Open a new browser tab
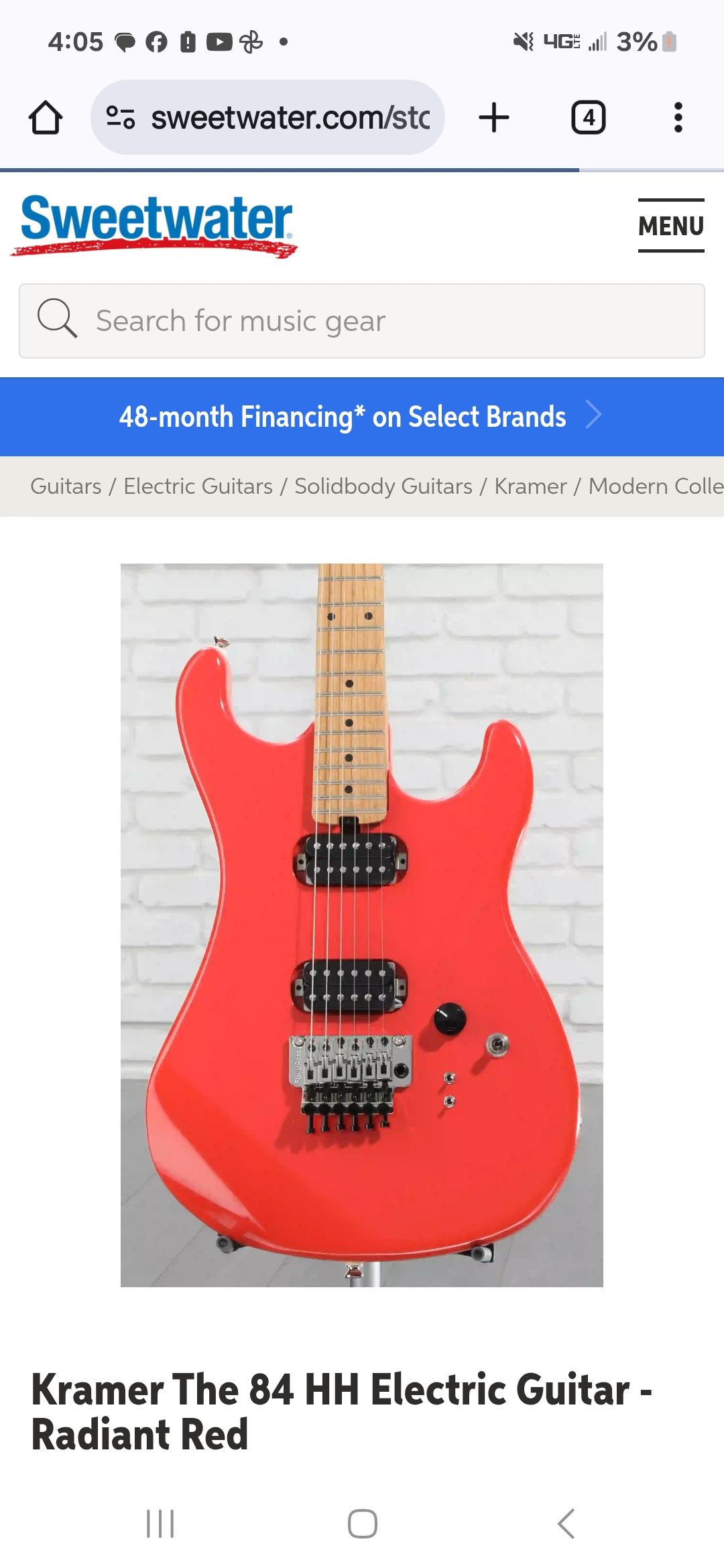This screenshot has width=724, height=1568. 494,118
